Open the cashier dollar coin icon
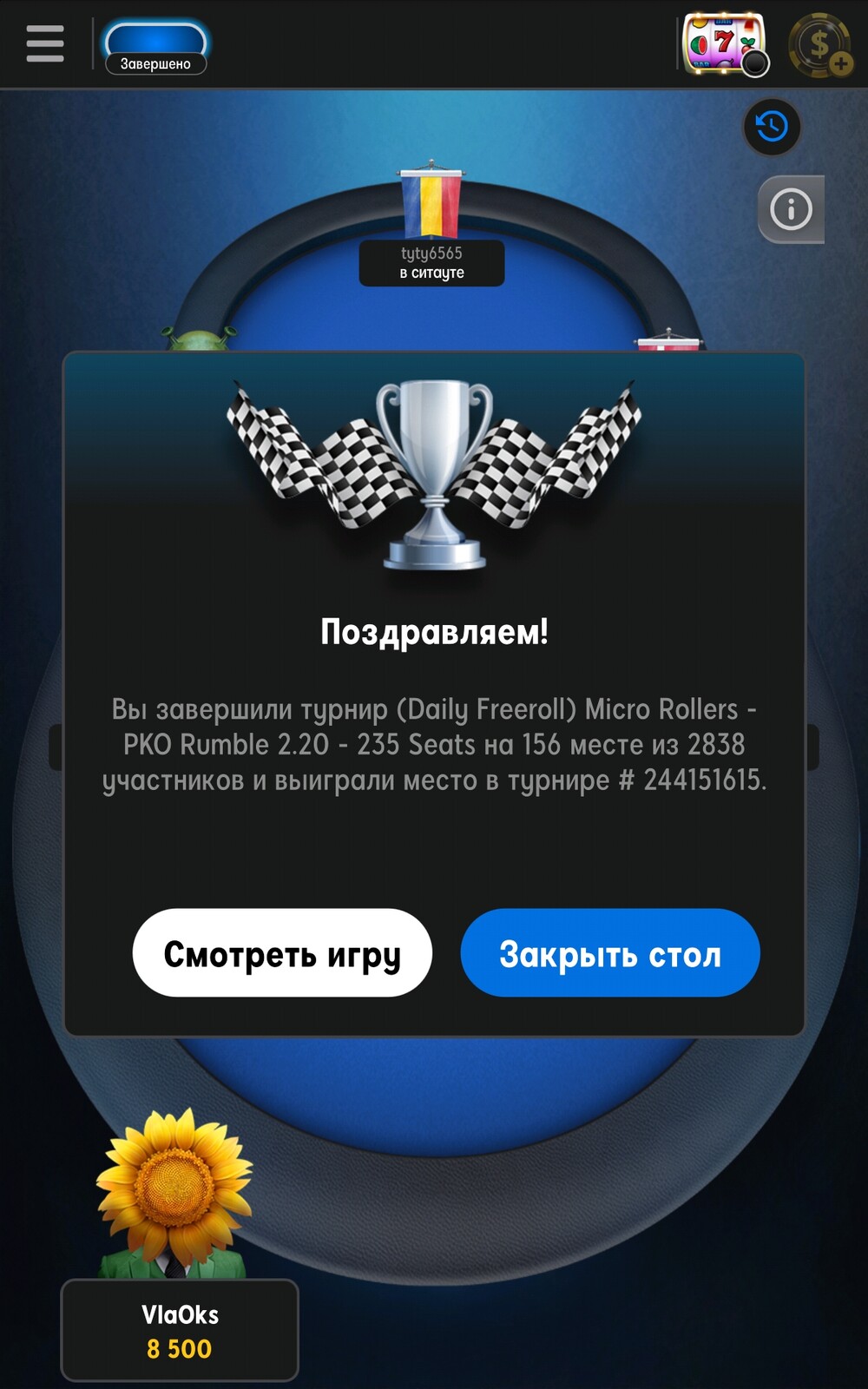The width and height of the screenshot is (868, 1389). click(819, 44)
